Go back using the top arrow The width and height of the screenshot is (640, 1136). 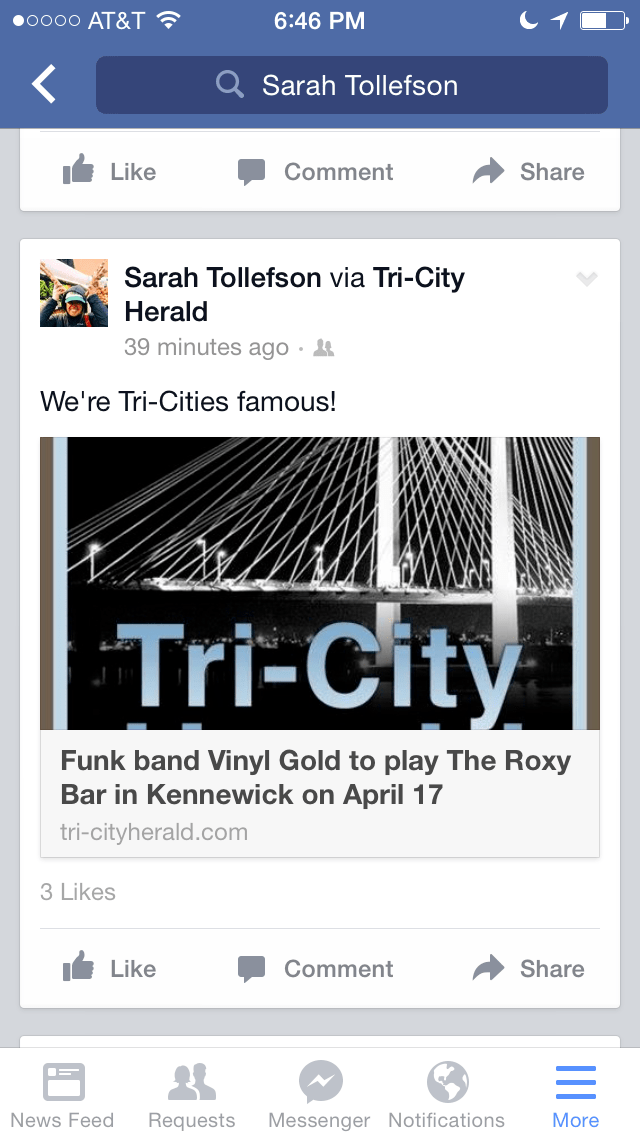click(x=44, y=85)
